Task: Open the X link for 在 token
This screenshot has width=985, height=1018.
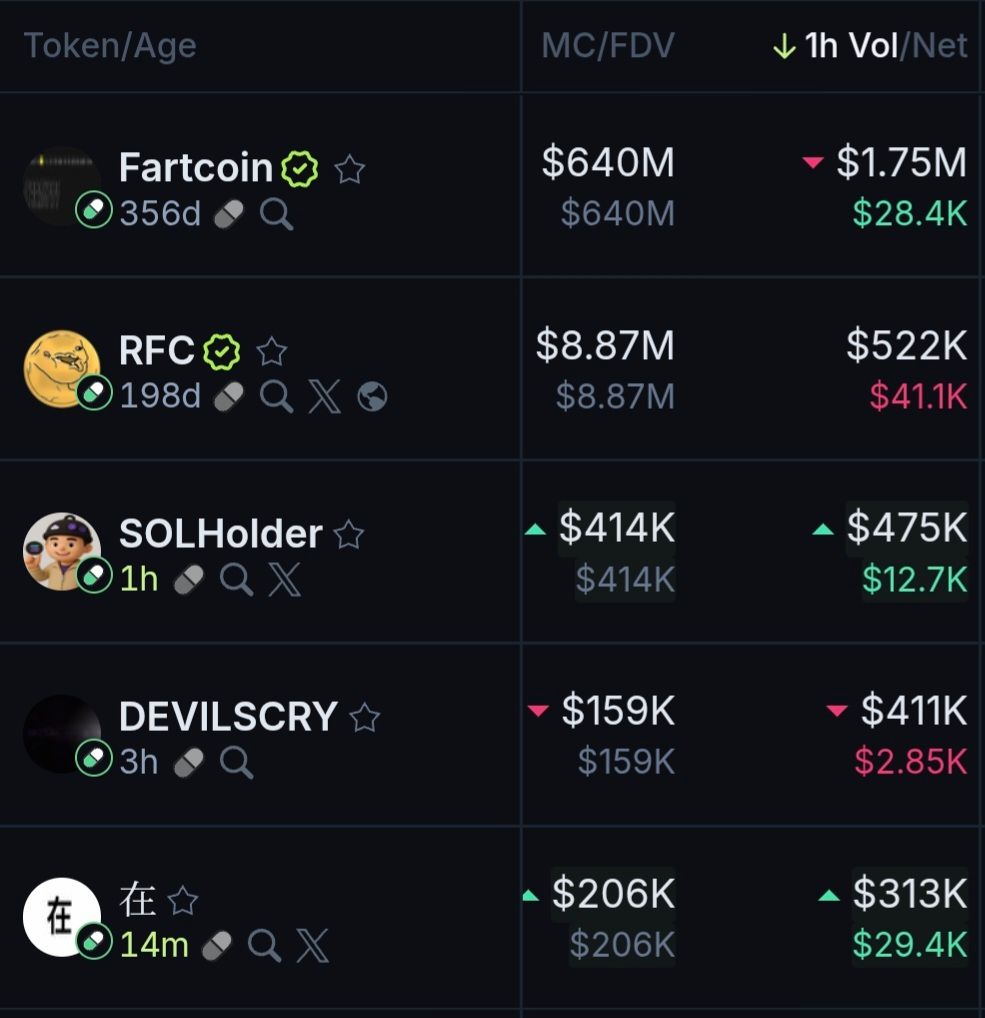Action: (x=313, y=945)
